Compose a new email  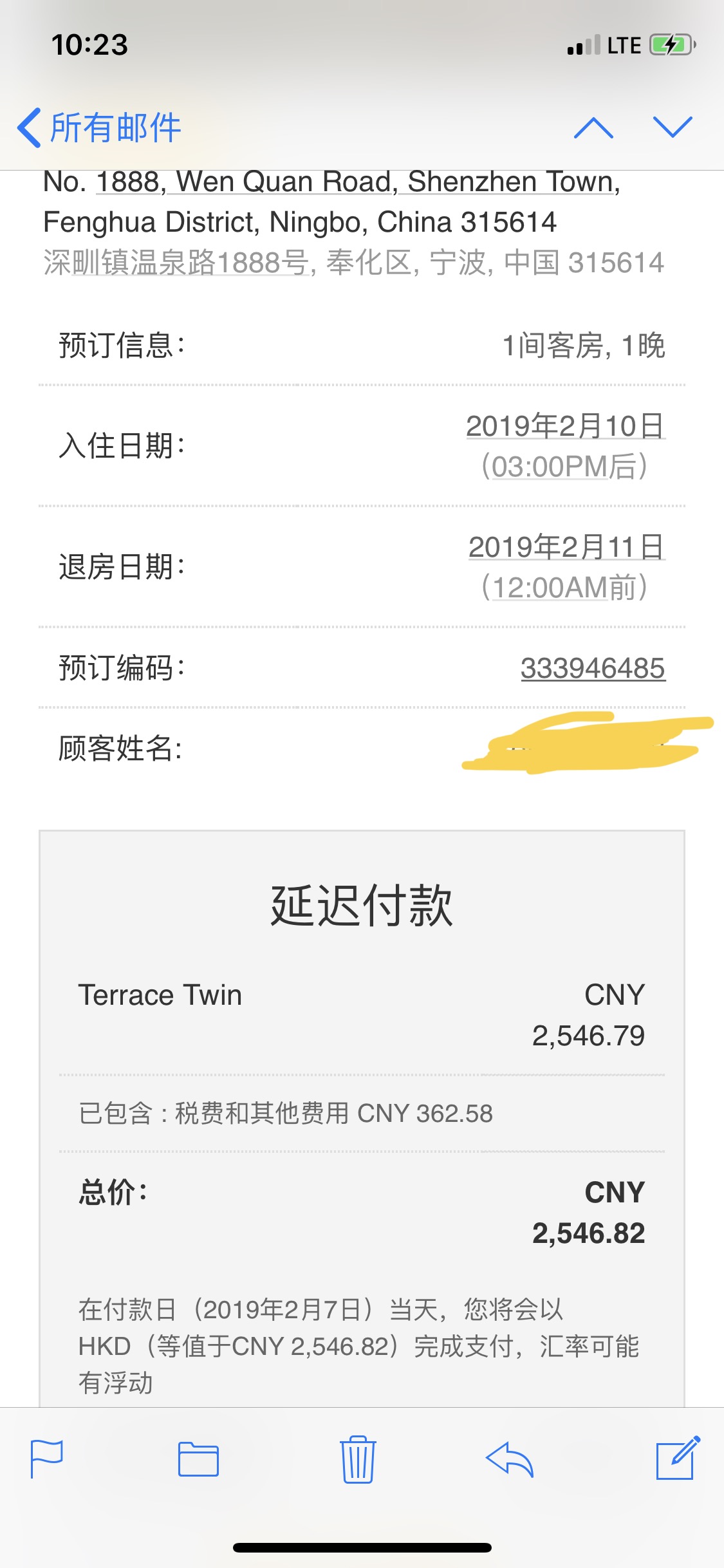678,1457
